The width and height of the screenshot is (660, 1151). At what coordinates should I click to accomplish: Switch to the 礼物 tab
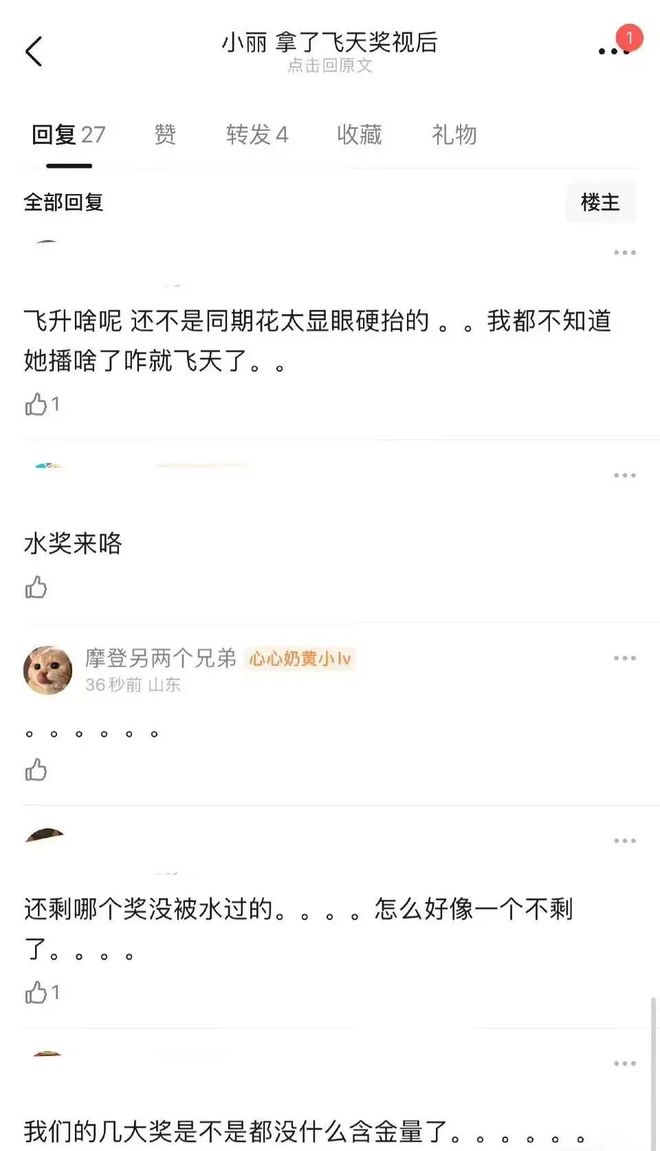pyautogui.click(x=454, y=135)
